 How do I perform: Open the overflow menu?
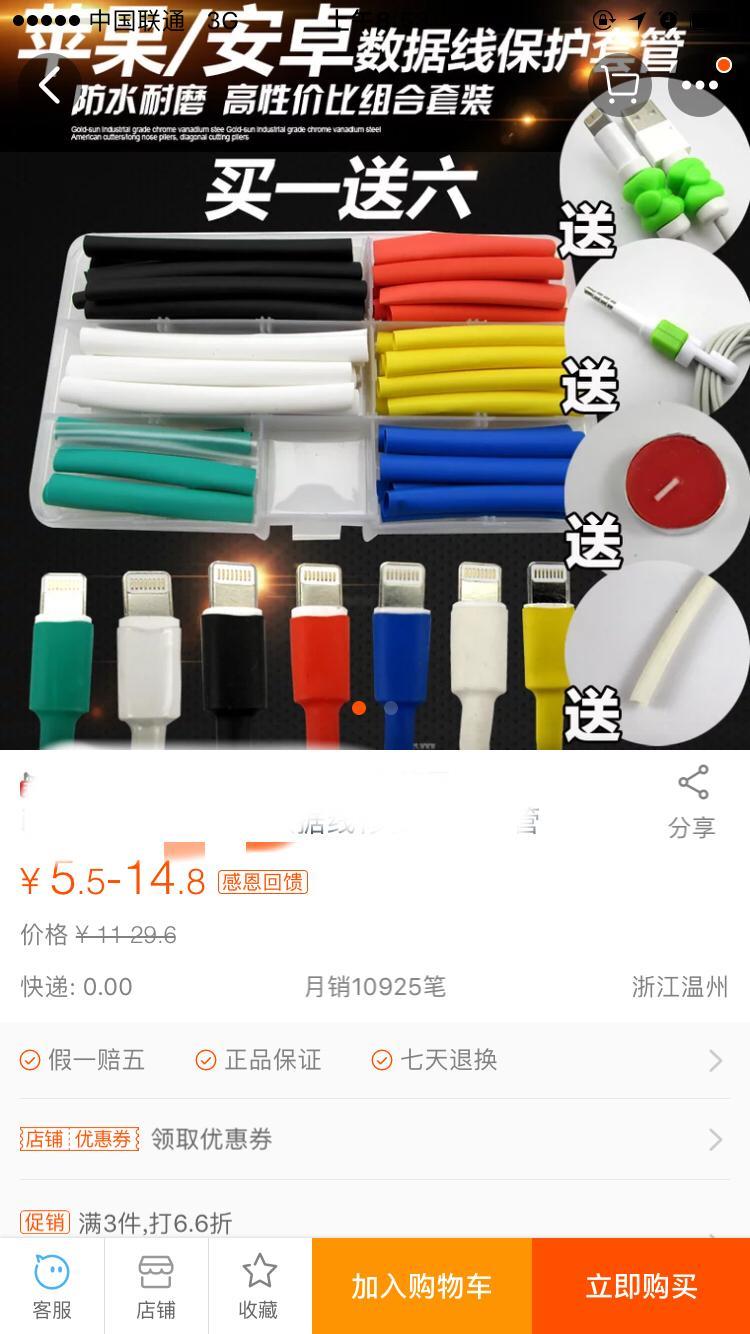pos(700,86)
